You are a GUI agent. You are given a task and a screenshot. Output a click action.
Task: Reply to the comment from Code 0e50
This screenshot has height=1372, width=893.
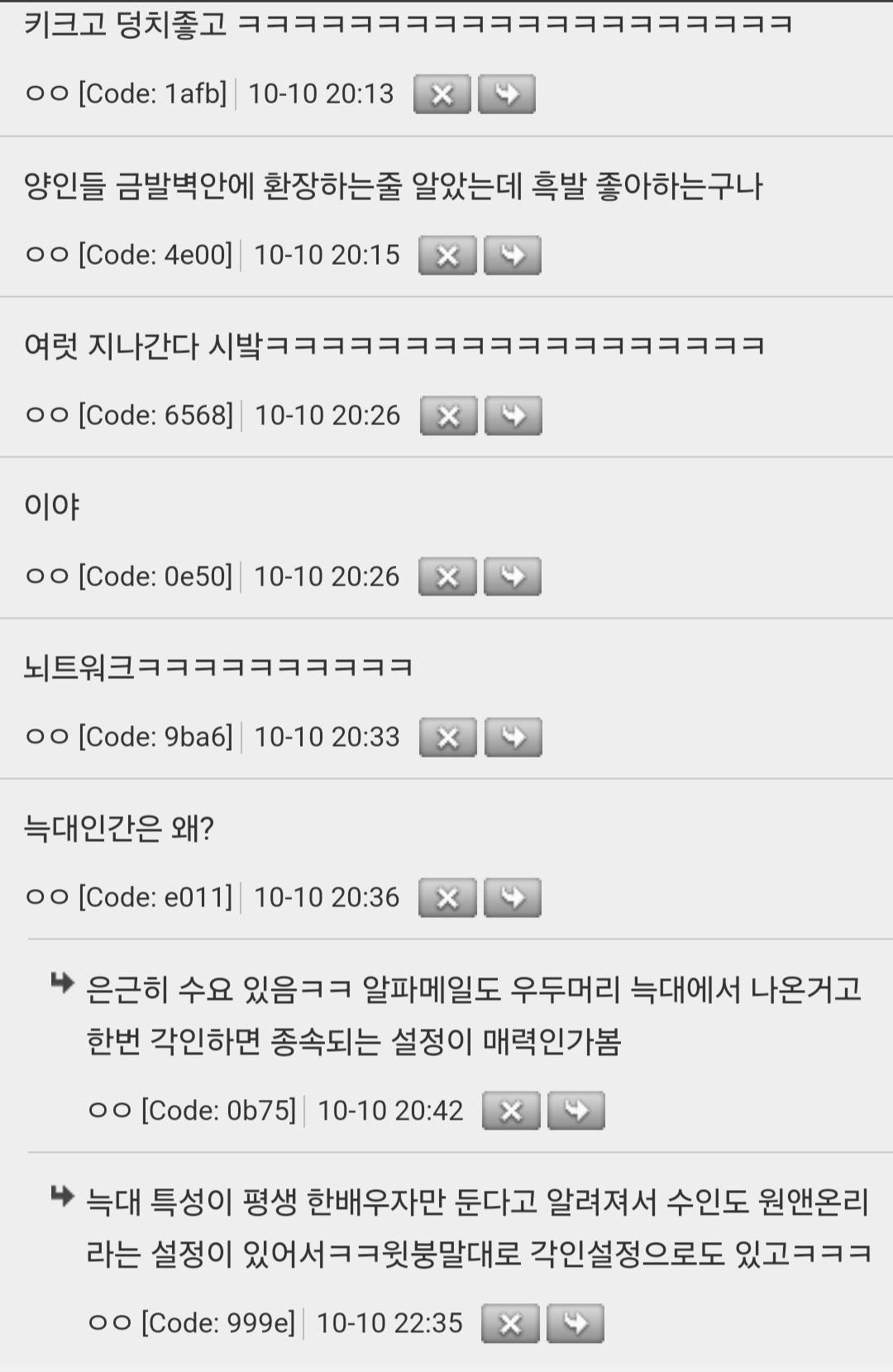tap(512, 577)
